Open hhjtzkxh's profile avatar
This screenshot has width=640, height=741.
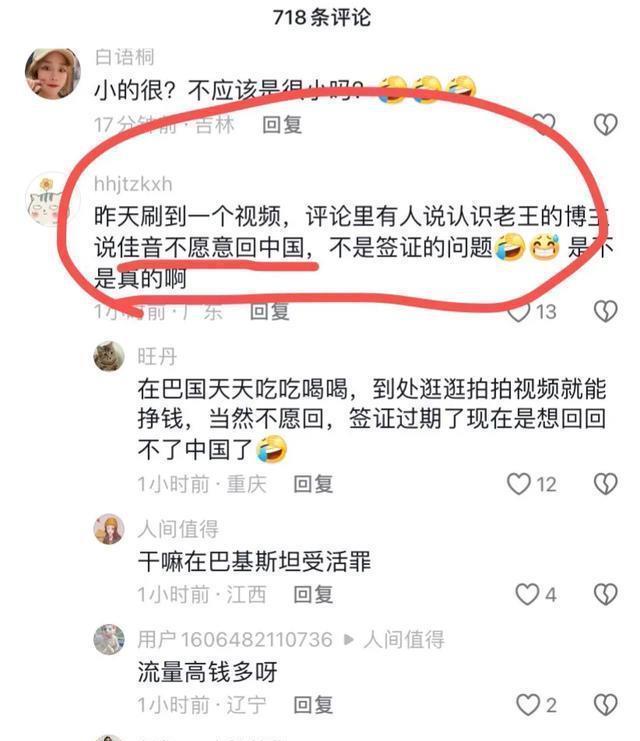(x=52, y=199)
